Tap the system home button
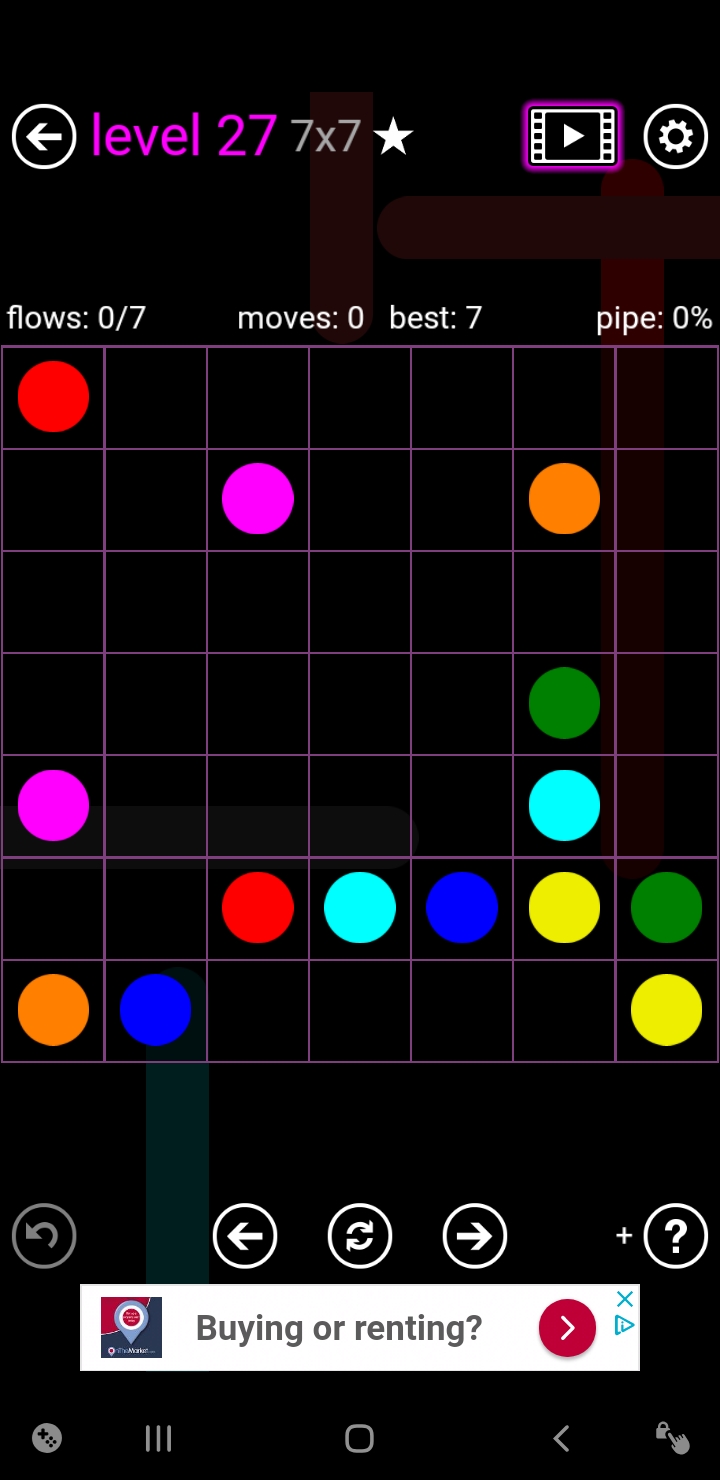 [359, 1438]
